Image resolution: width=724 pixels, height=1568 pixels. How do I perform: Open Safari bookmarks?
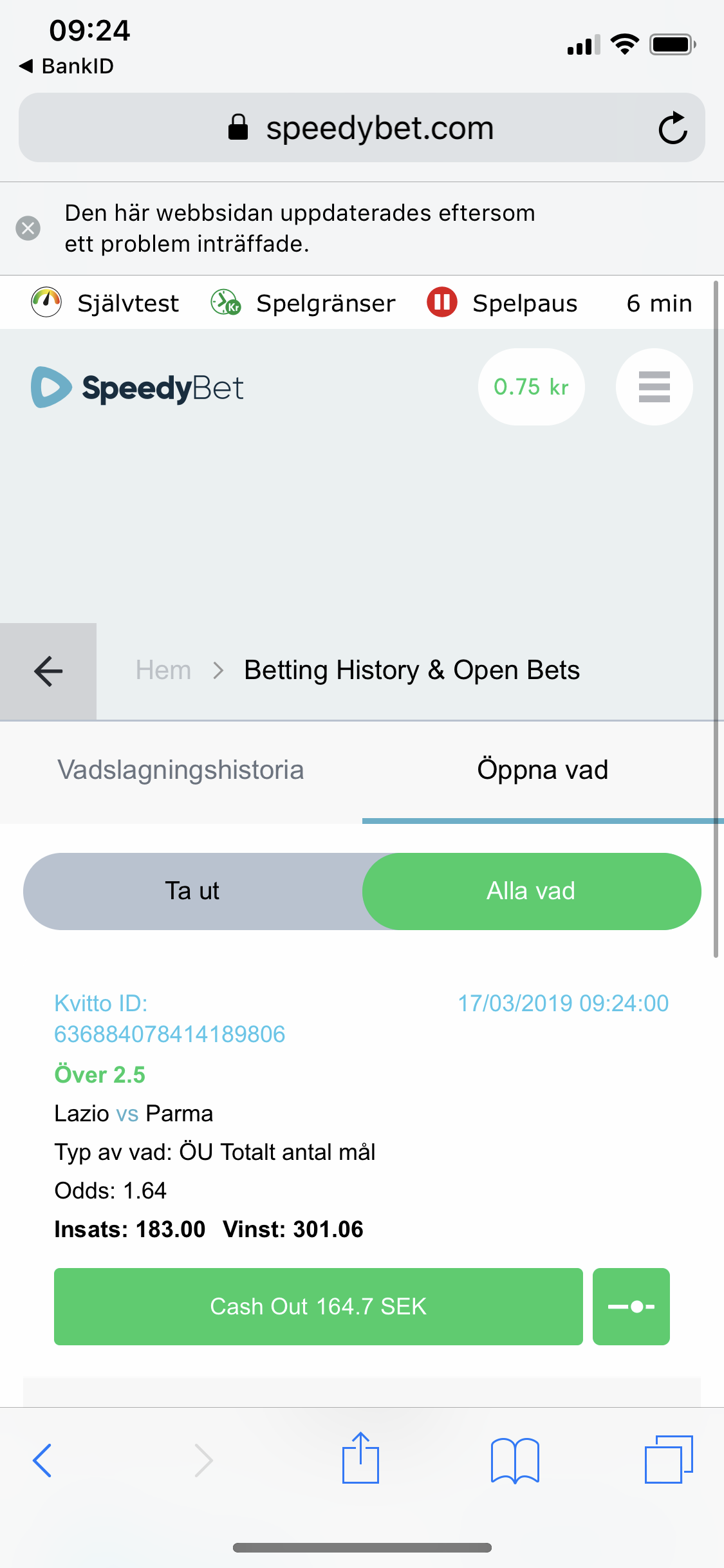pos(515,1460)
